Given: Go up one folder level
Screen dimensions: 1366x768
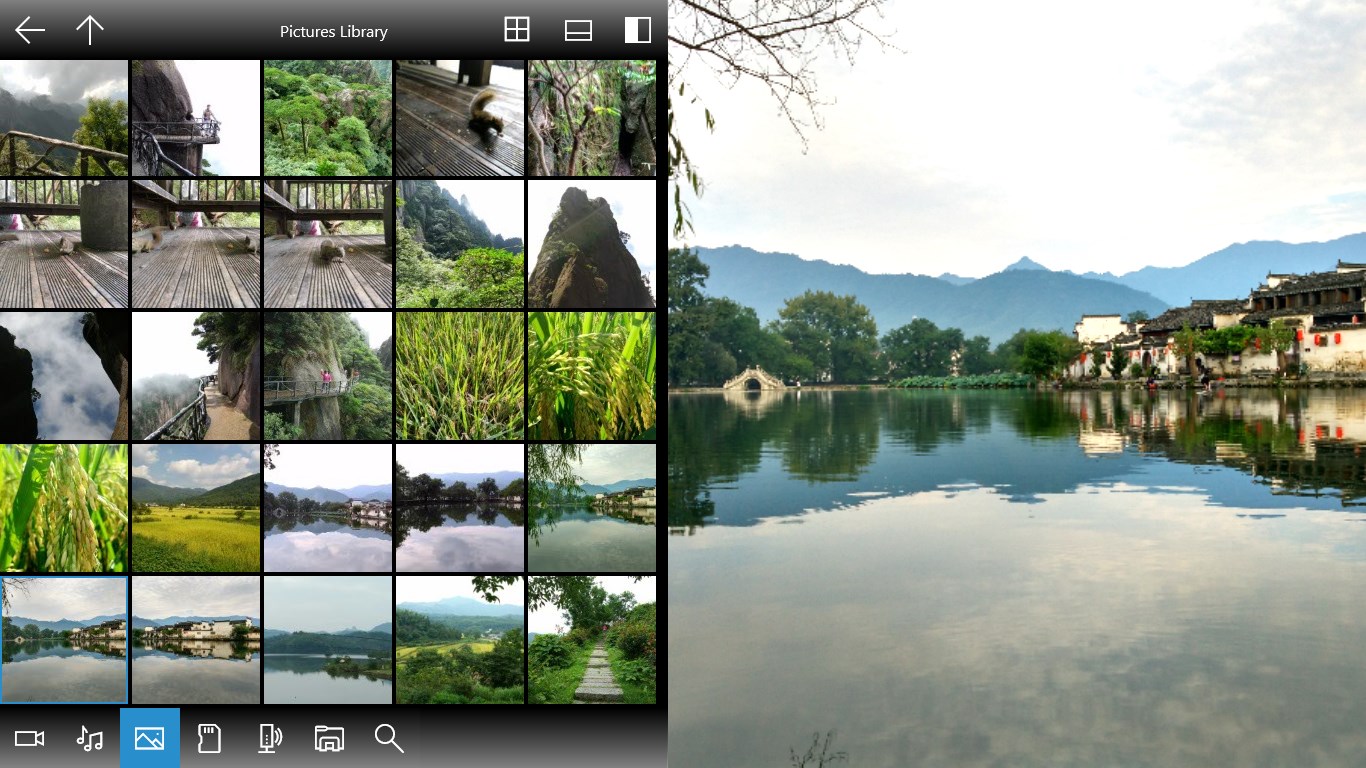Looking at the screenshot, I should [x=90, y=31].
